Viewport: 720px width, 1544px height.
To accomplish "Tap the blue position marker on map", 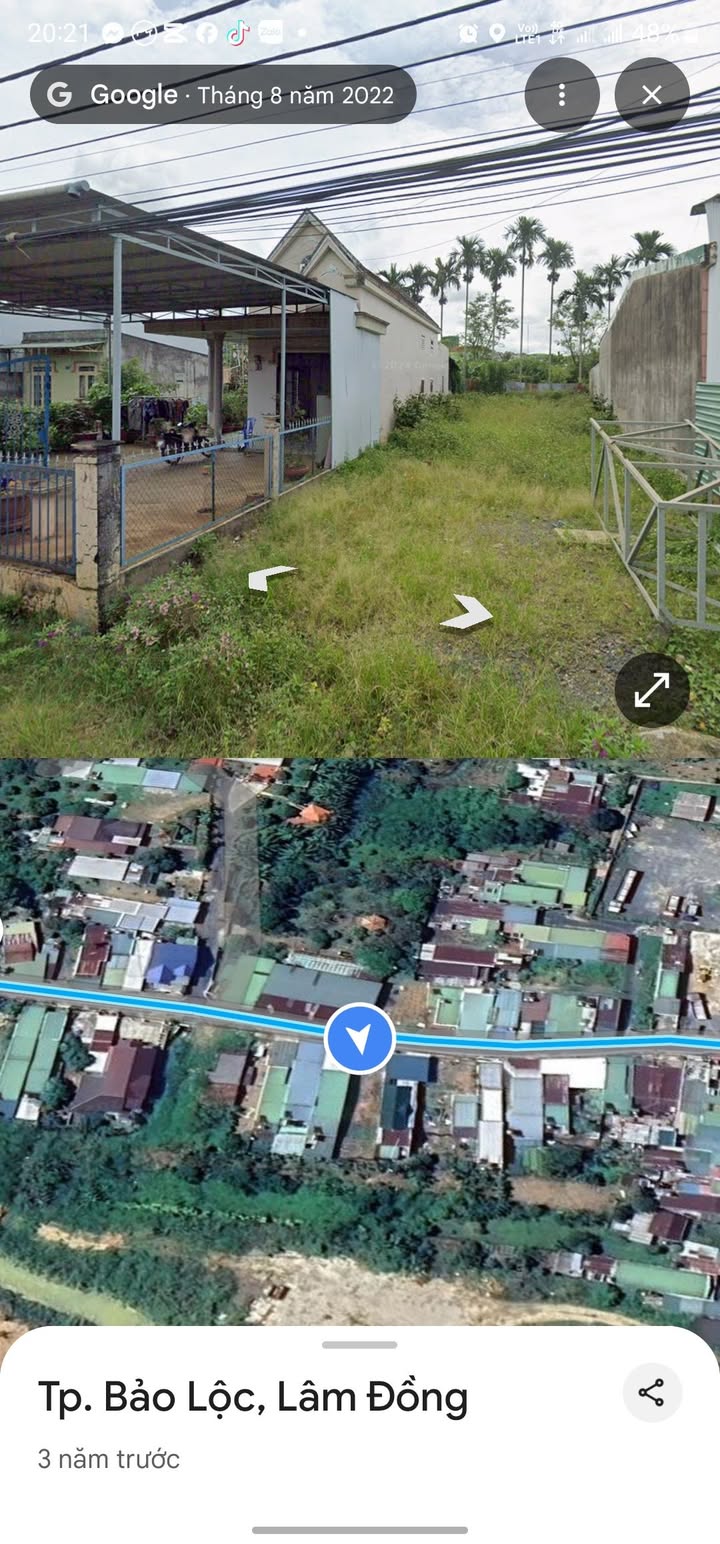I will 359,1038.
